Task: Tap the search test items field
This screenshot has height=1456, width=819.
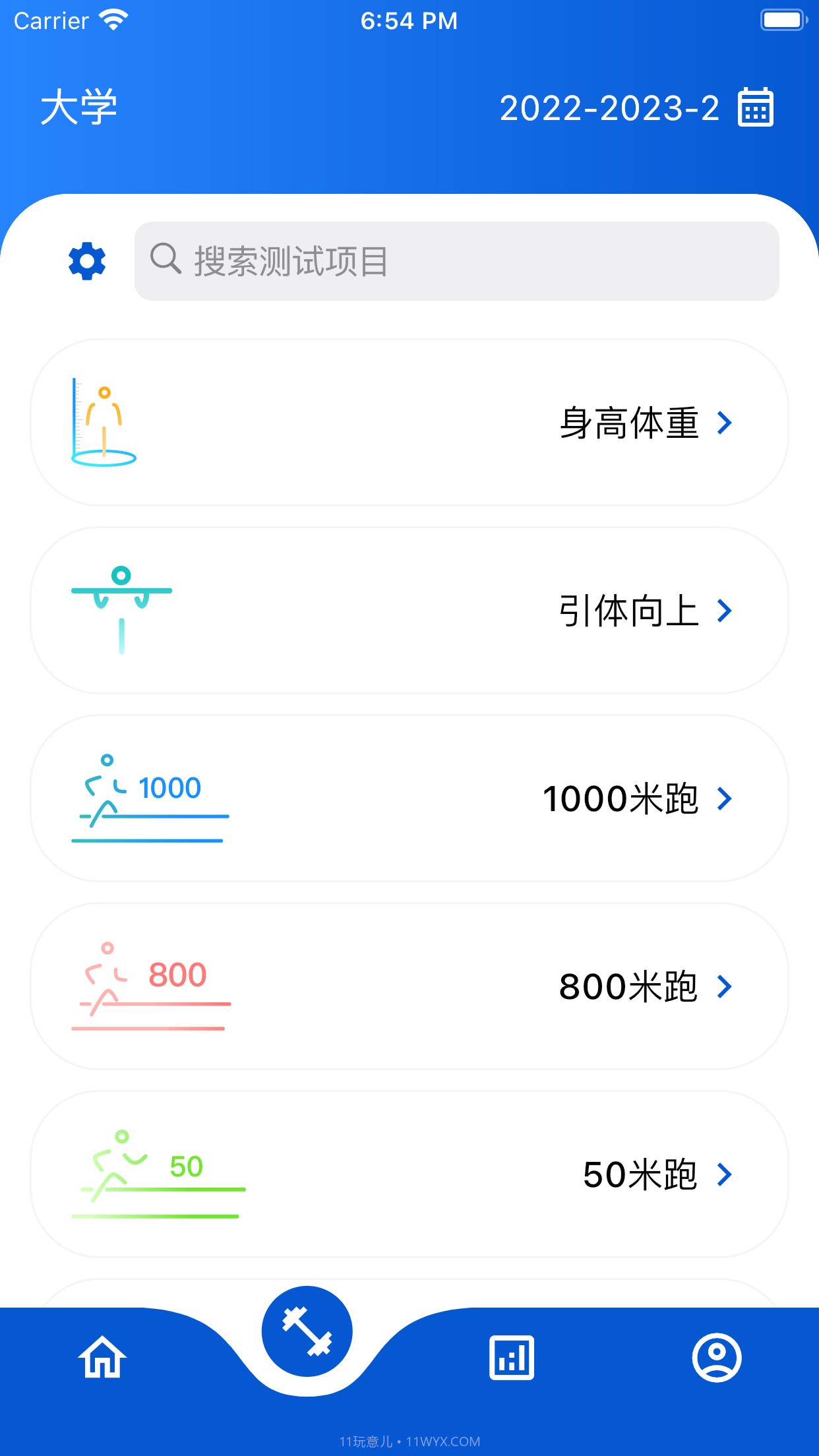Action: pos(455,261)
